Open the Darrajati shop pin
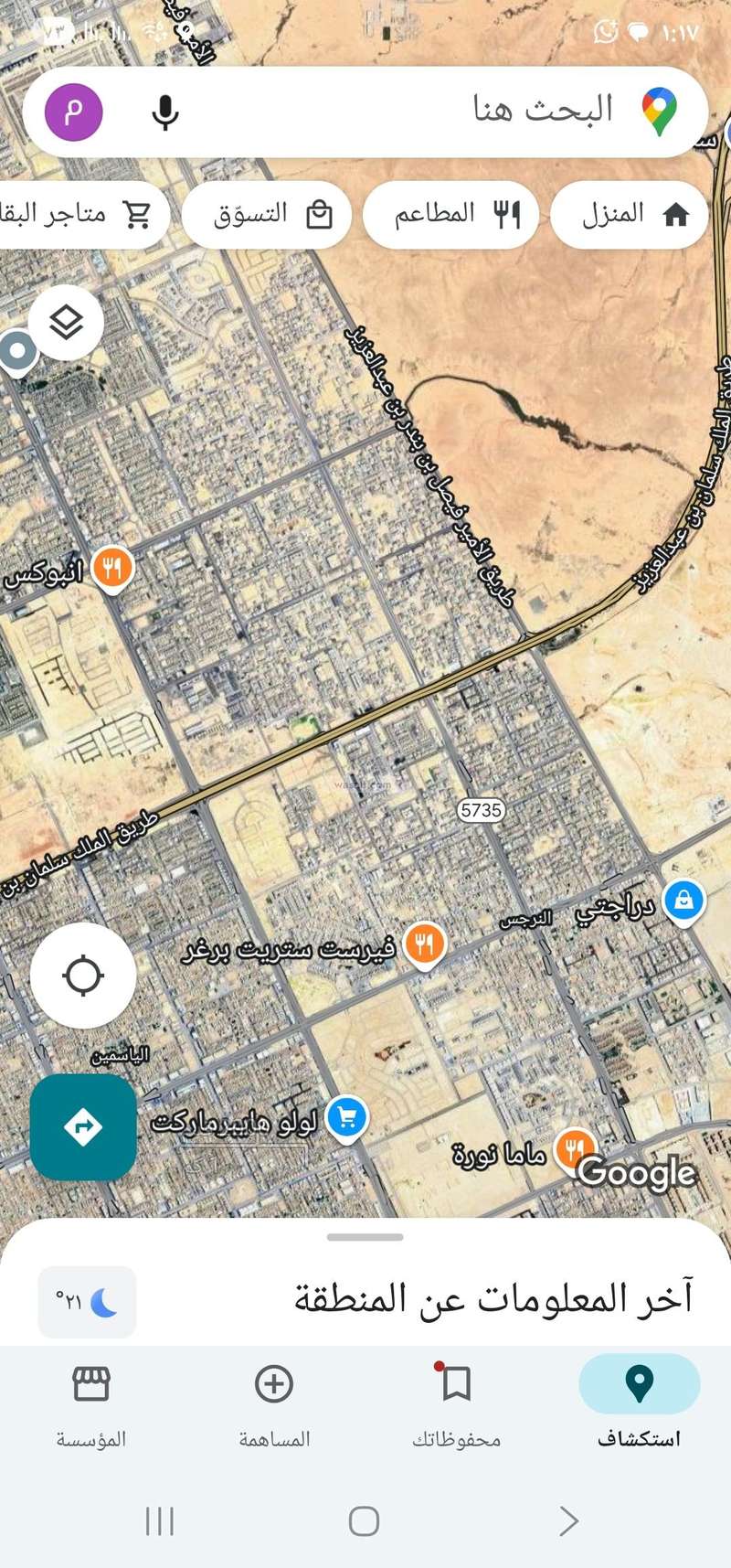The image size is (731, 1568). pyautogui.click(x=683, y=901)
